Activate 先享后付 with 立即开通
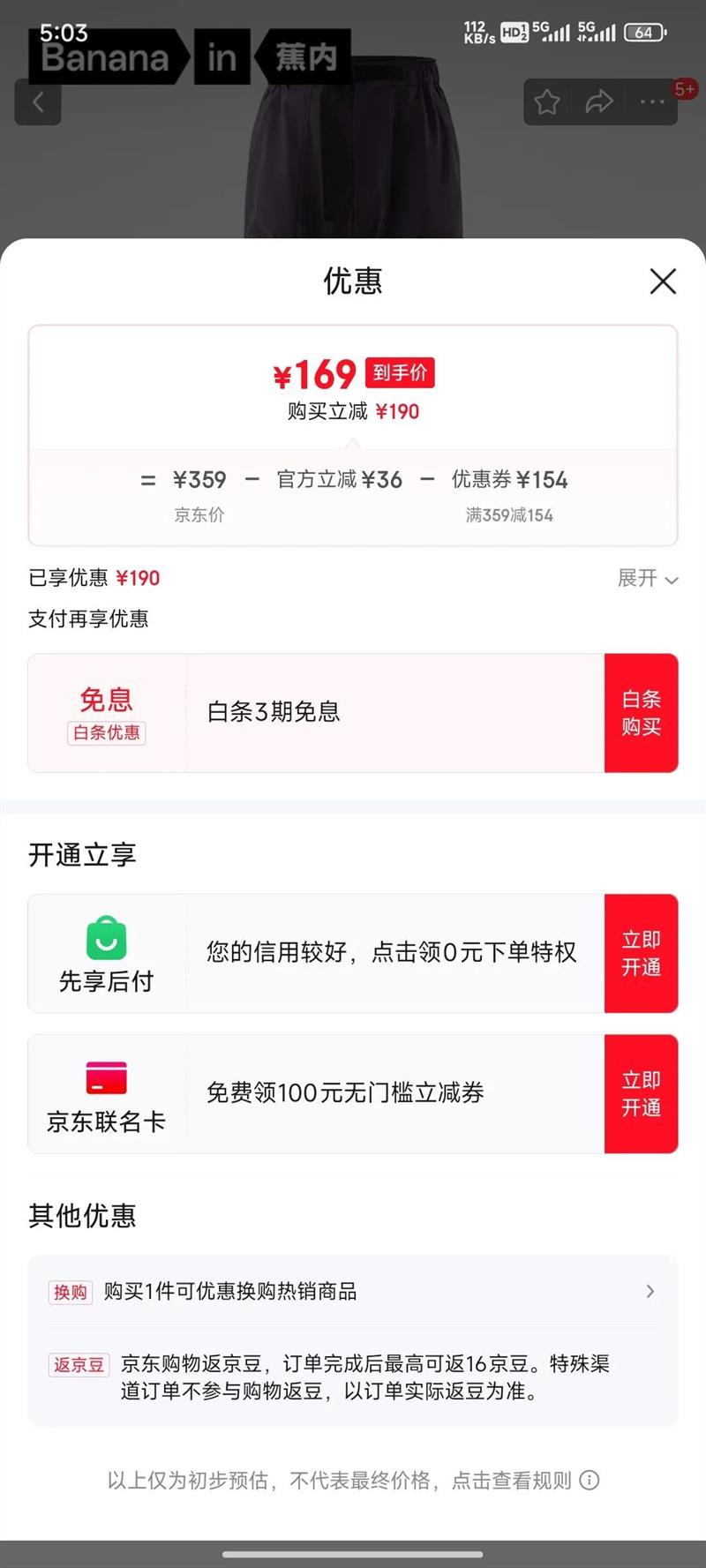This screenshot has width=706, height=1568. (641, 954)
